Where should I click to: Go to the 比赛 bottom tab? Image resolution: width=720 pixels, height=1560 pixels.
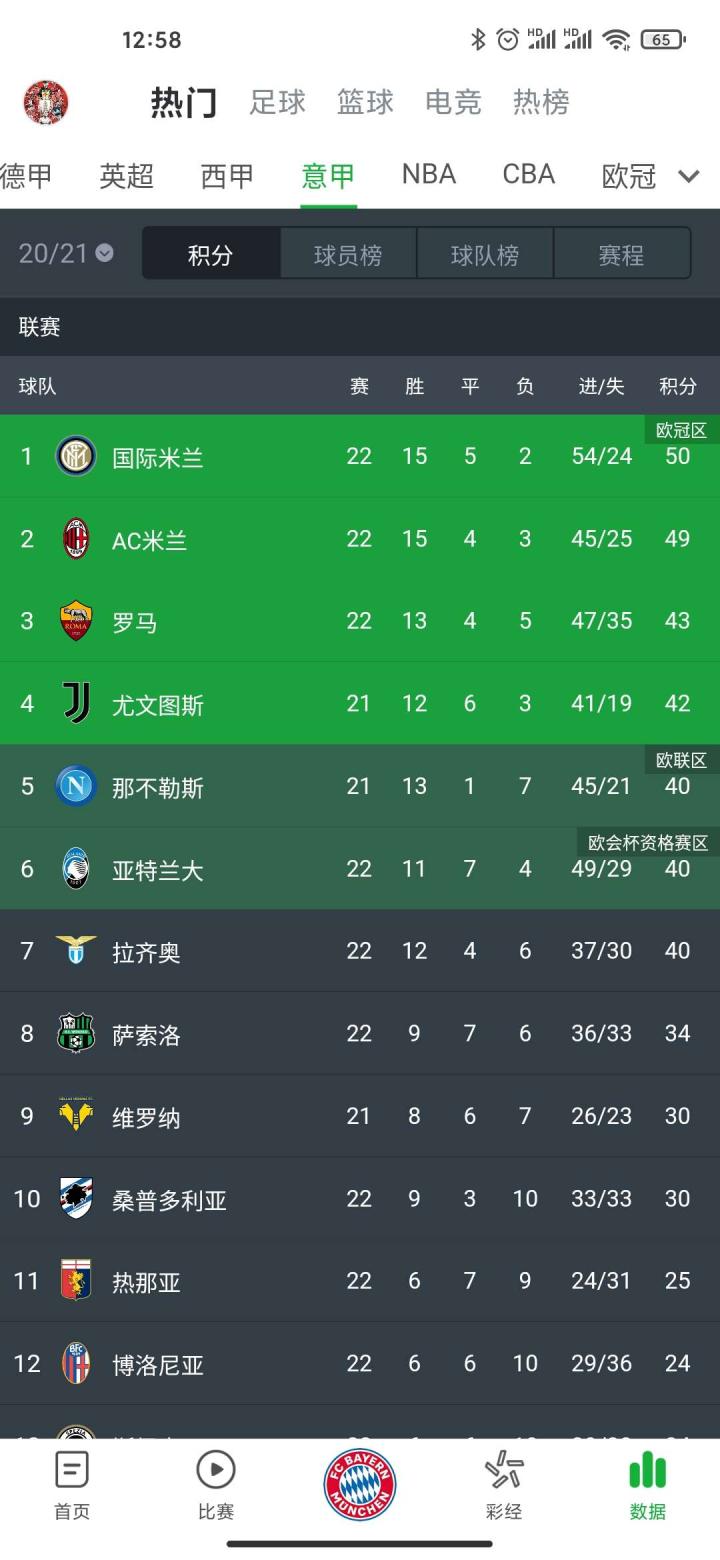(216, 1484)
